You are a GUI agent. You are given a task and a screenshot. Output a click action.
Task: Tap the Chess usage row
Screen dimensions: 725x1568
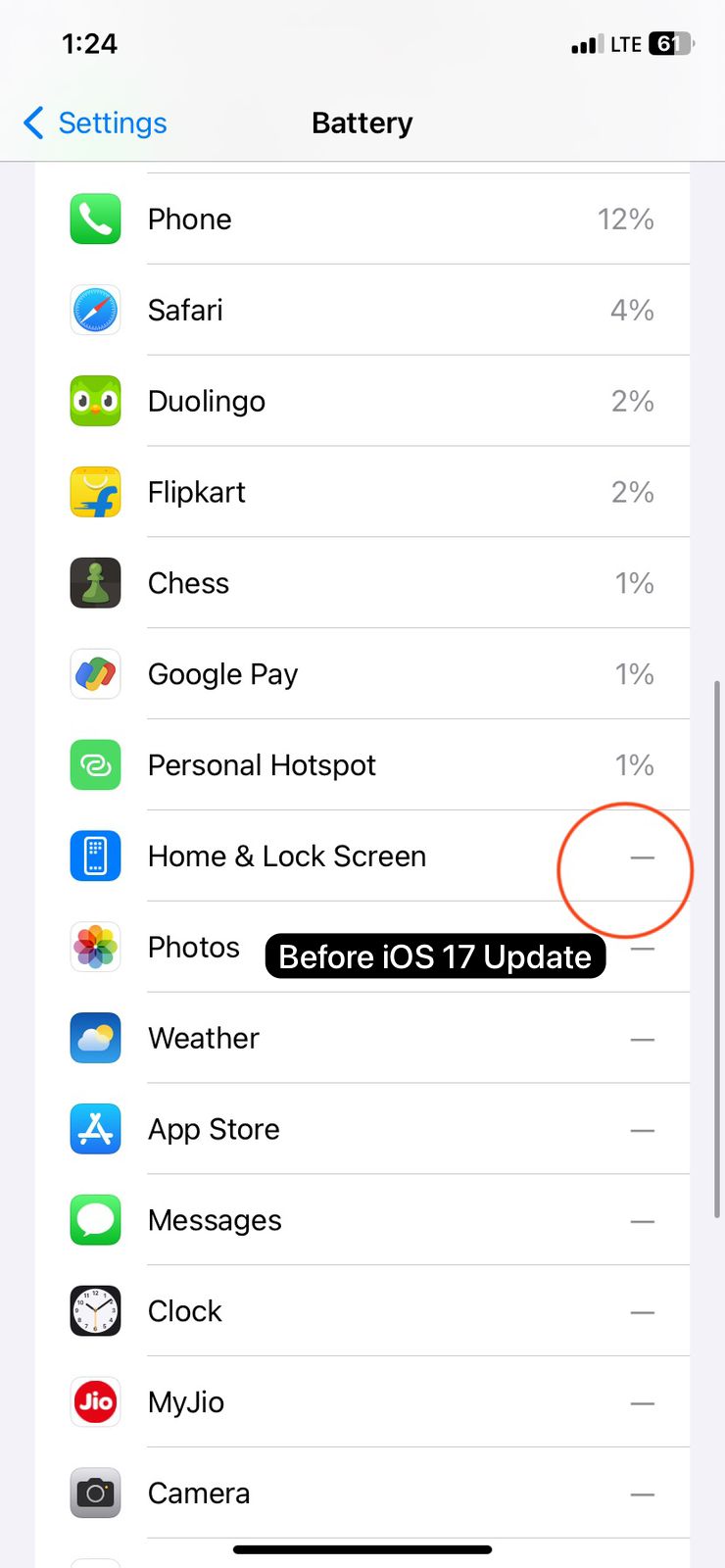tap(362, 583)
